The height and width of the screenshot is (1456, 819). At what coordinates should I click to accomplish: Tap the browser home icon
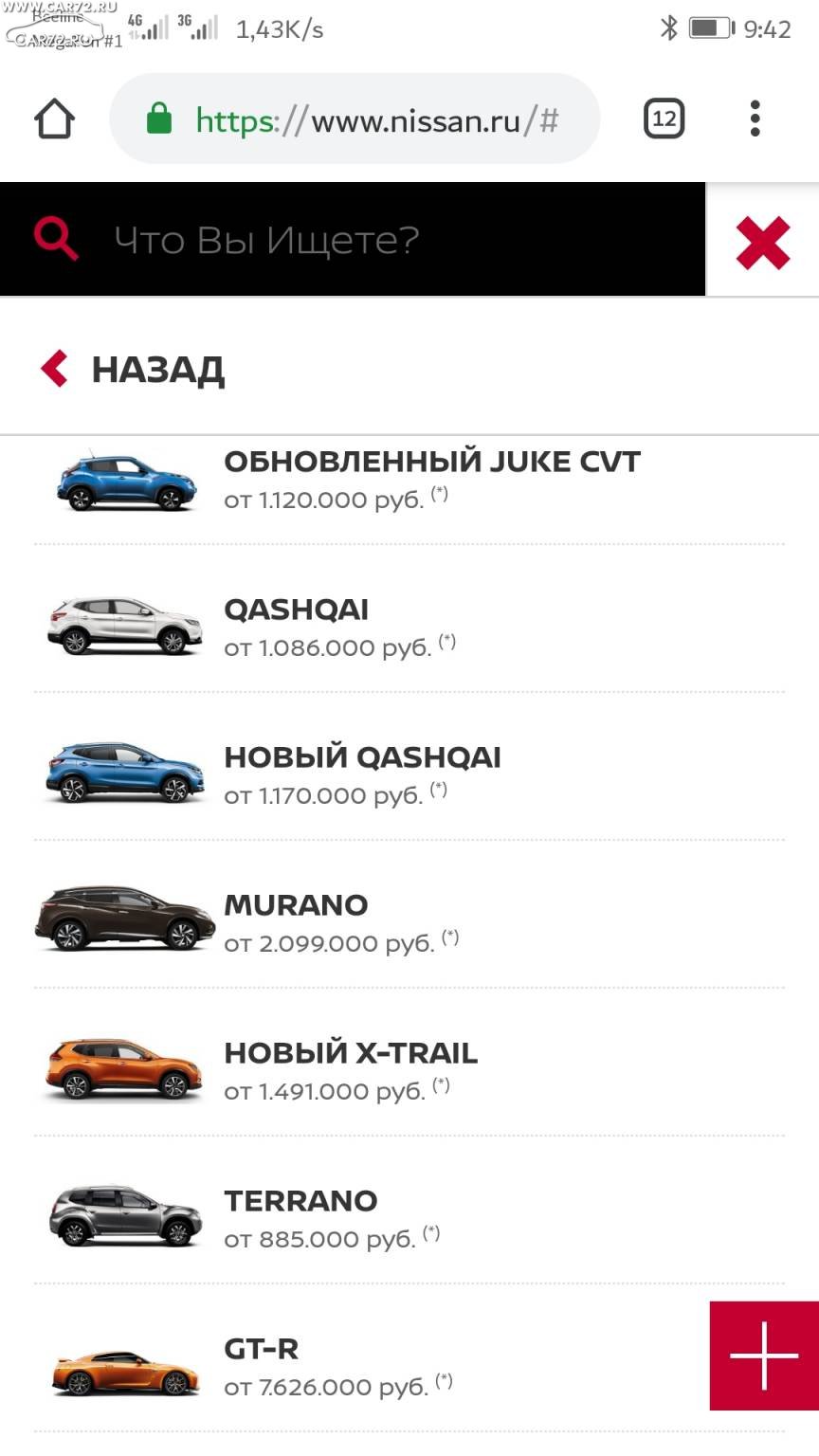coord(54,119)
